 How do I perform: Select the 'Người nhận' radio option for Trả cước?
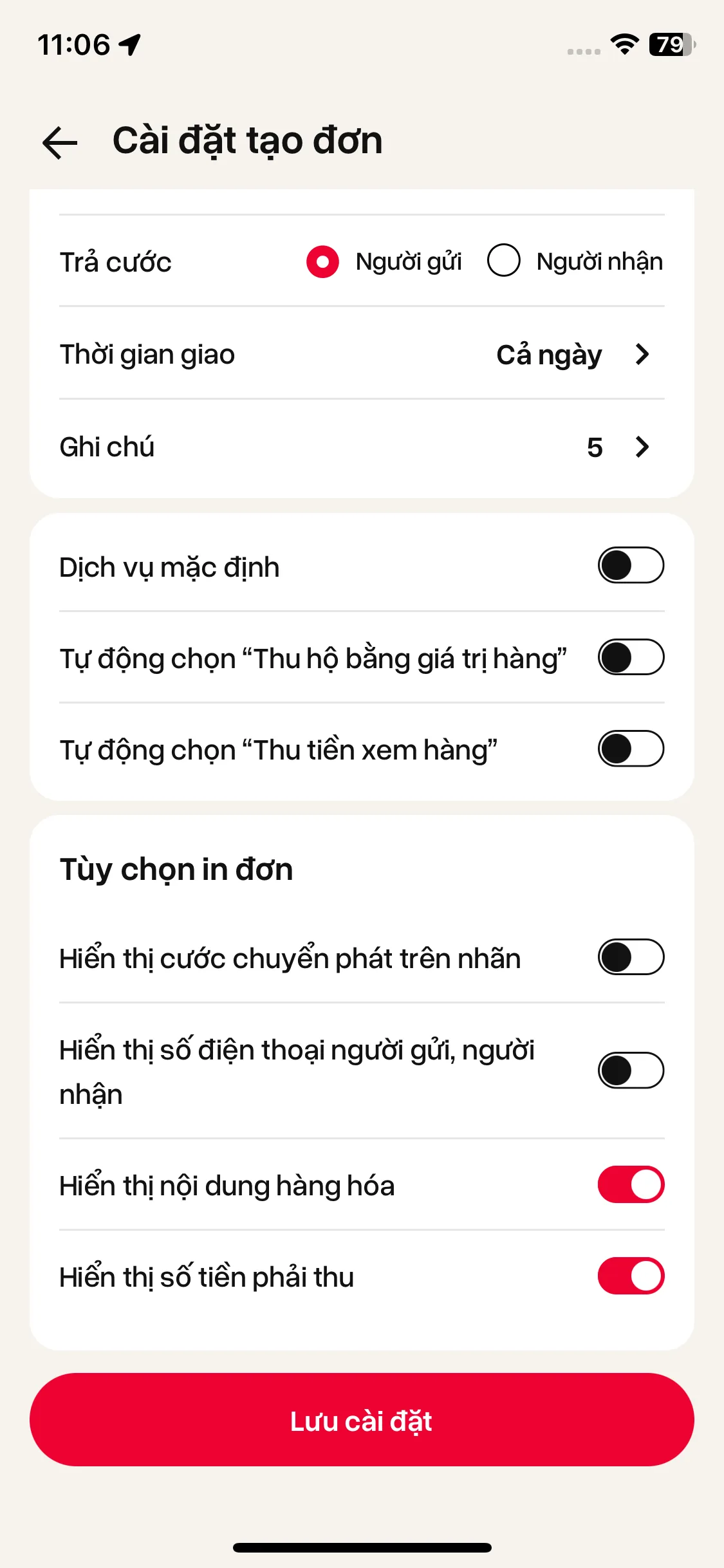point(503,261)
